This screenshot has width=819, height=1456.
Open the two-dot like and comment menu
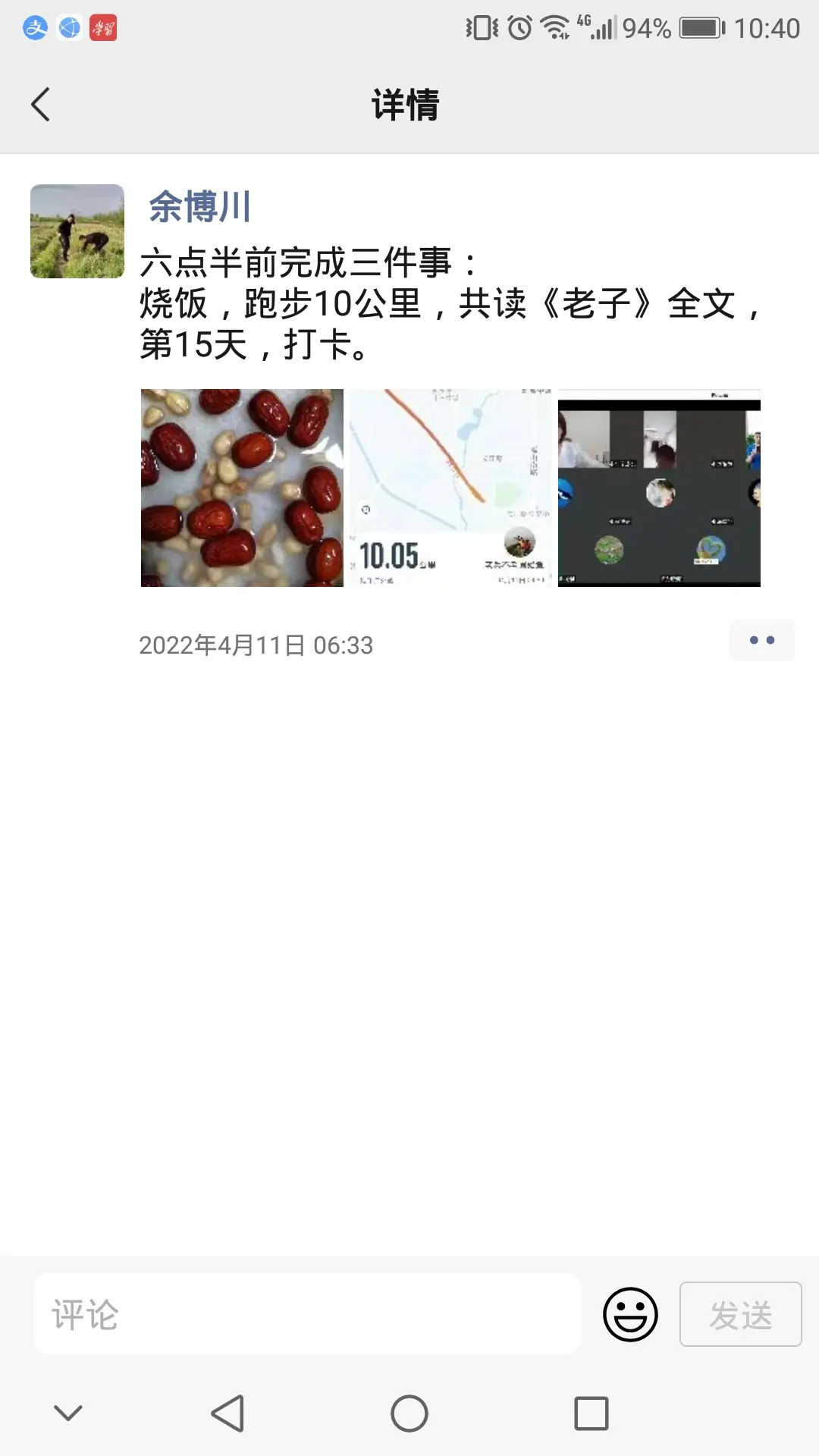click(x=761, y=640)
